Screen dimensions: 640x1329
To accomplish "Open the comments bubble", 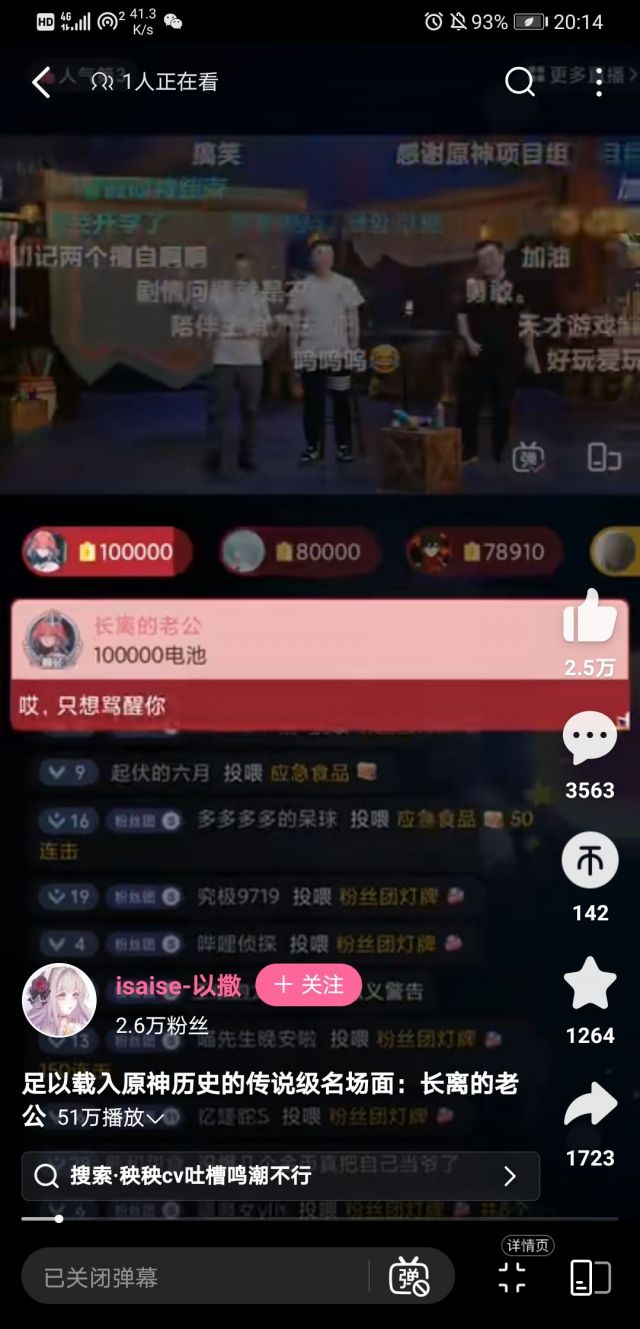I will (590, 739).
